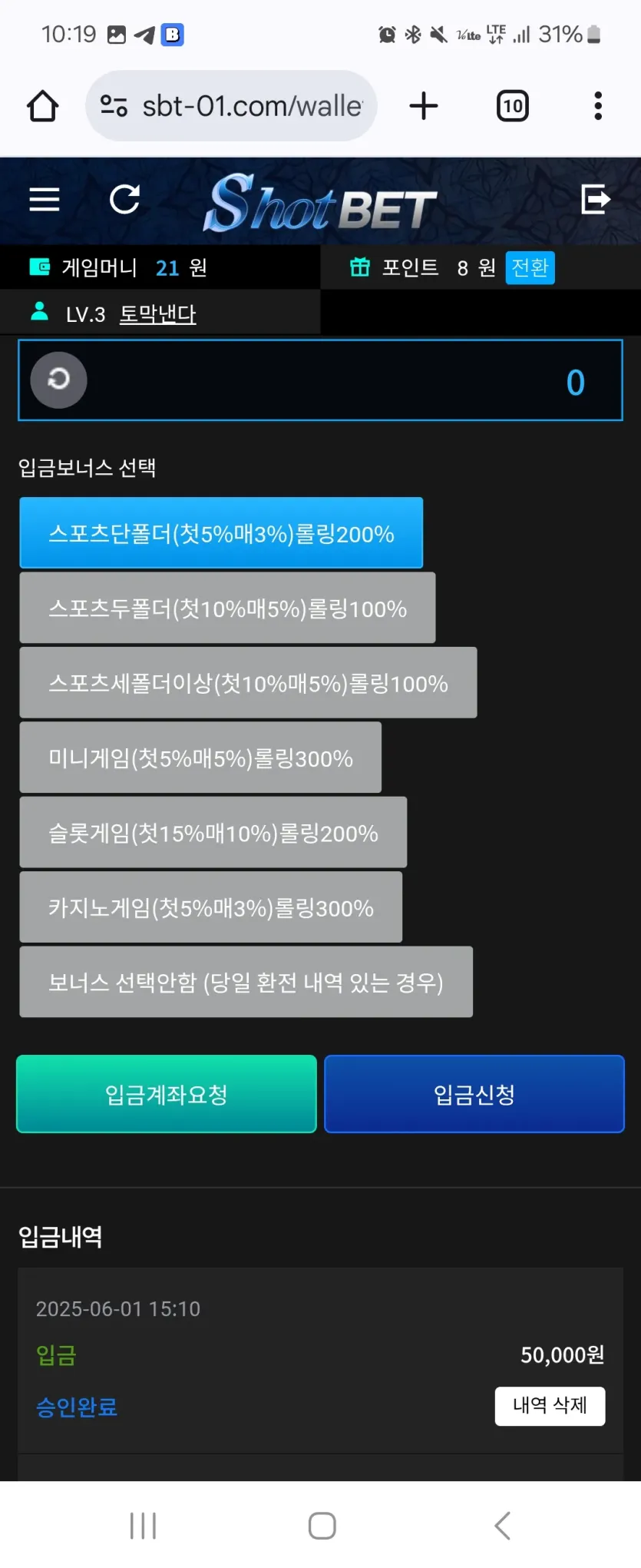Viewport: 641px width, 1568px height.
Task: Open the browser address bar
Action: point(232,106)
